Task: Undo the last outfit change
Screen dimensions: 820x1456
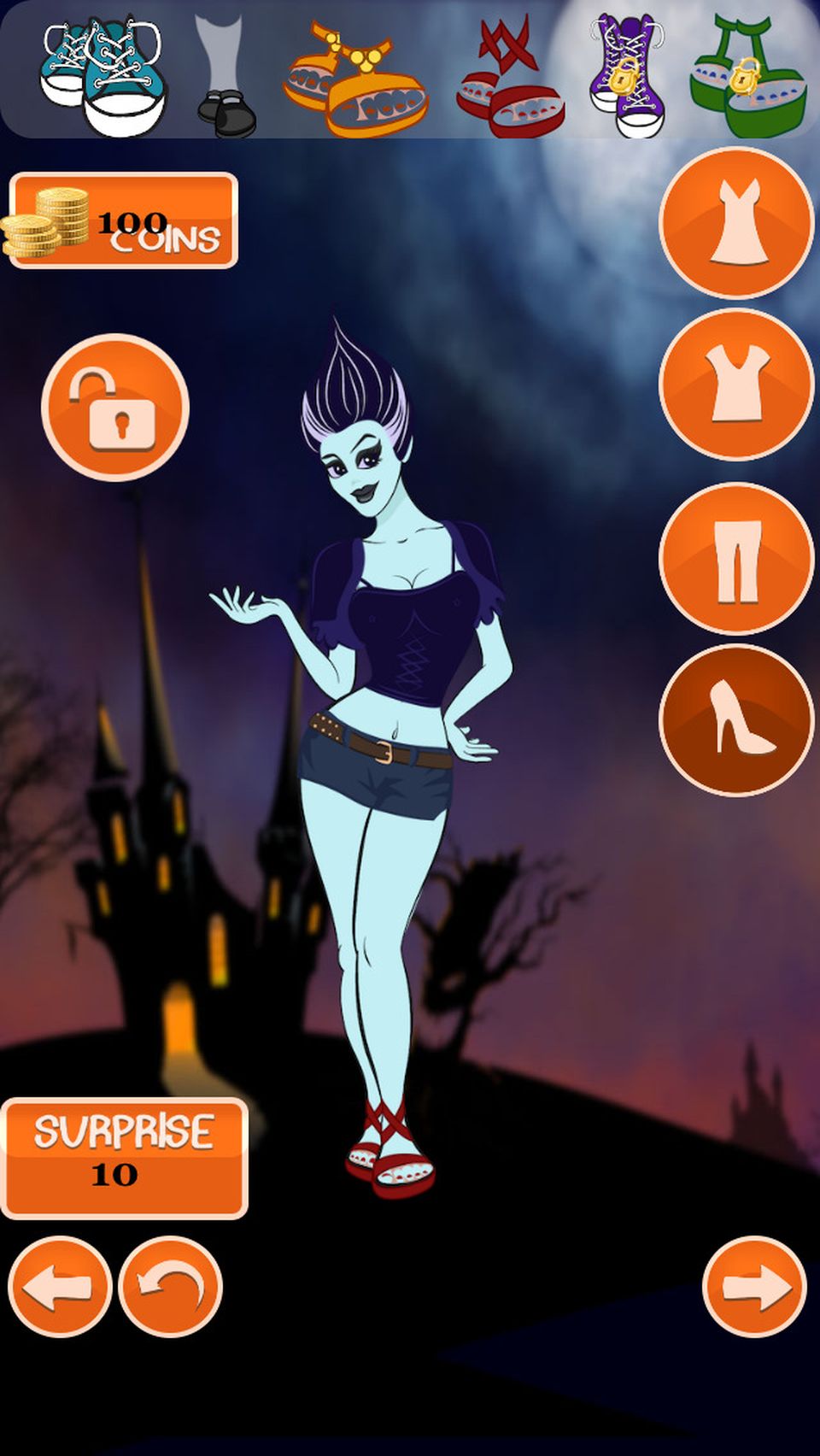Action: point(171,1287)
